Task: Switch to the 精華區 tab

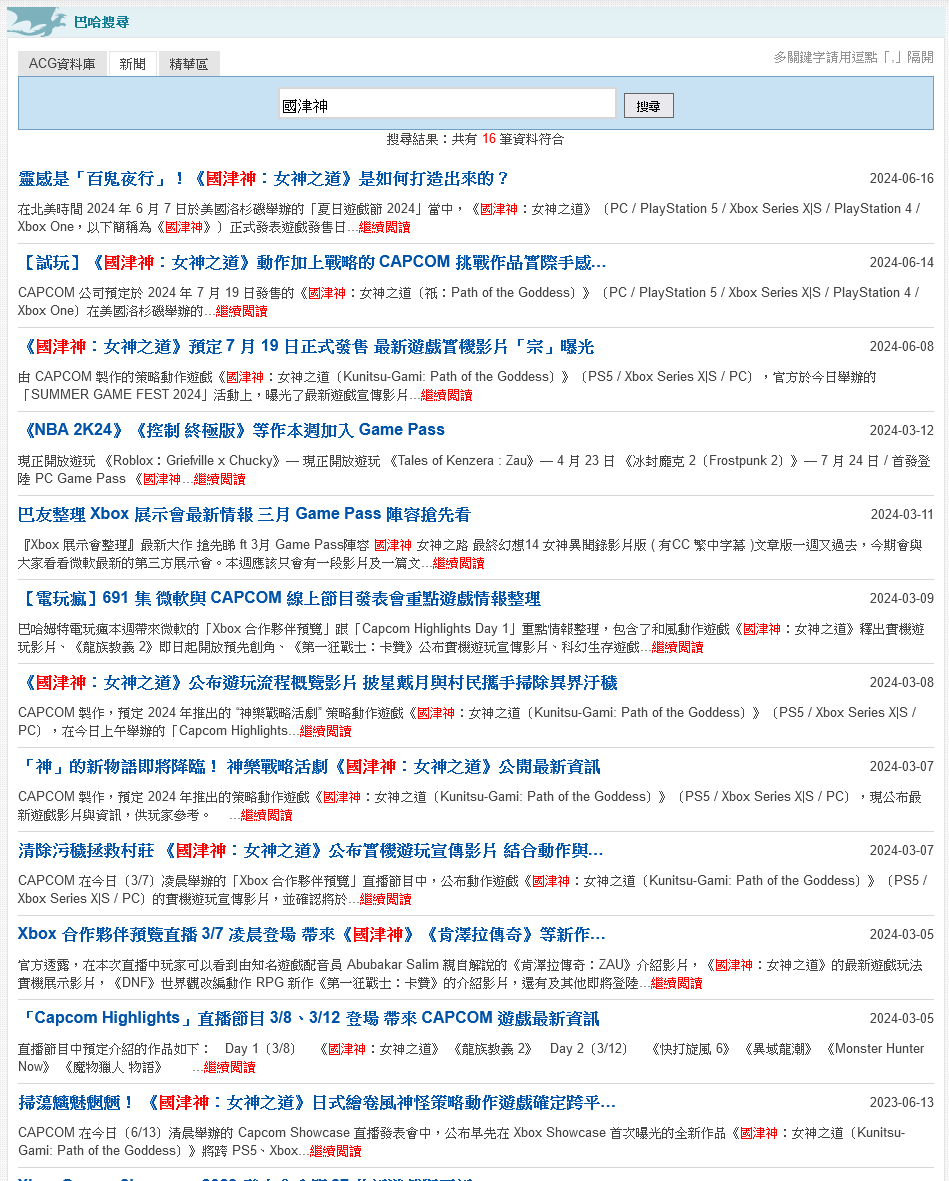Action: click(189, 63)
